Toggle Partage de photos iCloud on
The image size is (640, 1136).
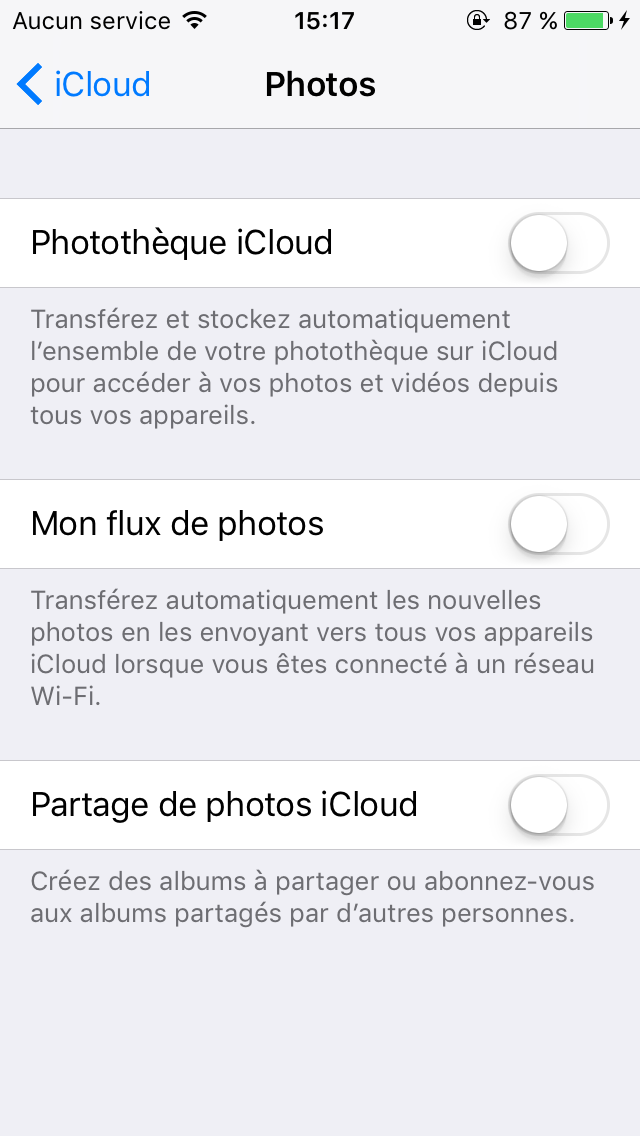pyautogui.click(x=559, y=805)
